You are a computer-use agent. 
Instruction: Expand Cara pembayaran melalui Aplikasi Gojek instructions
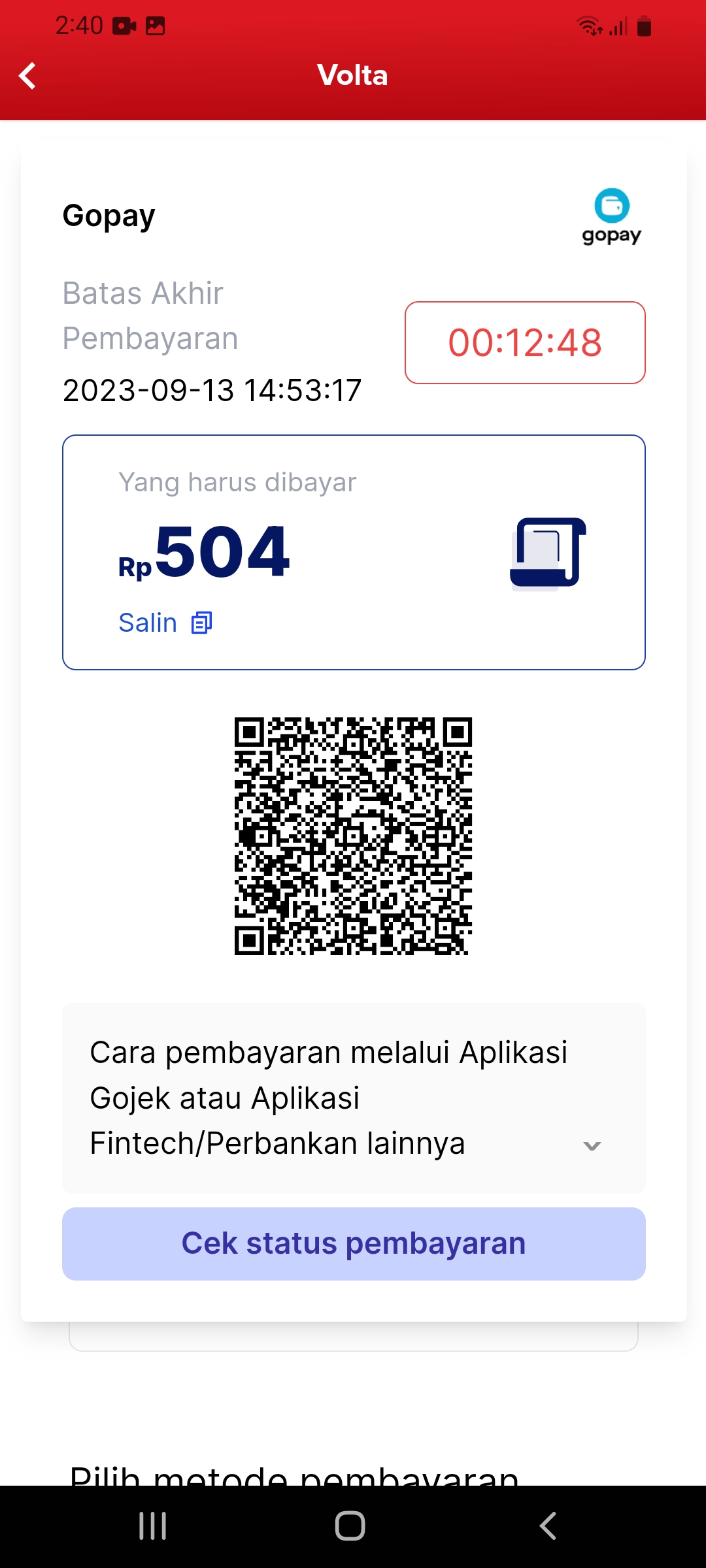[x=592, y=1145]
